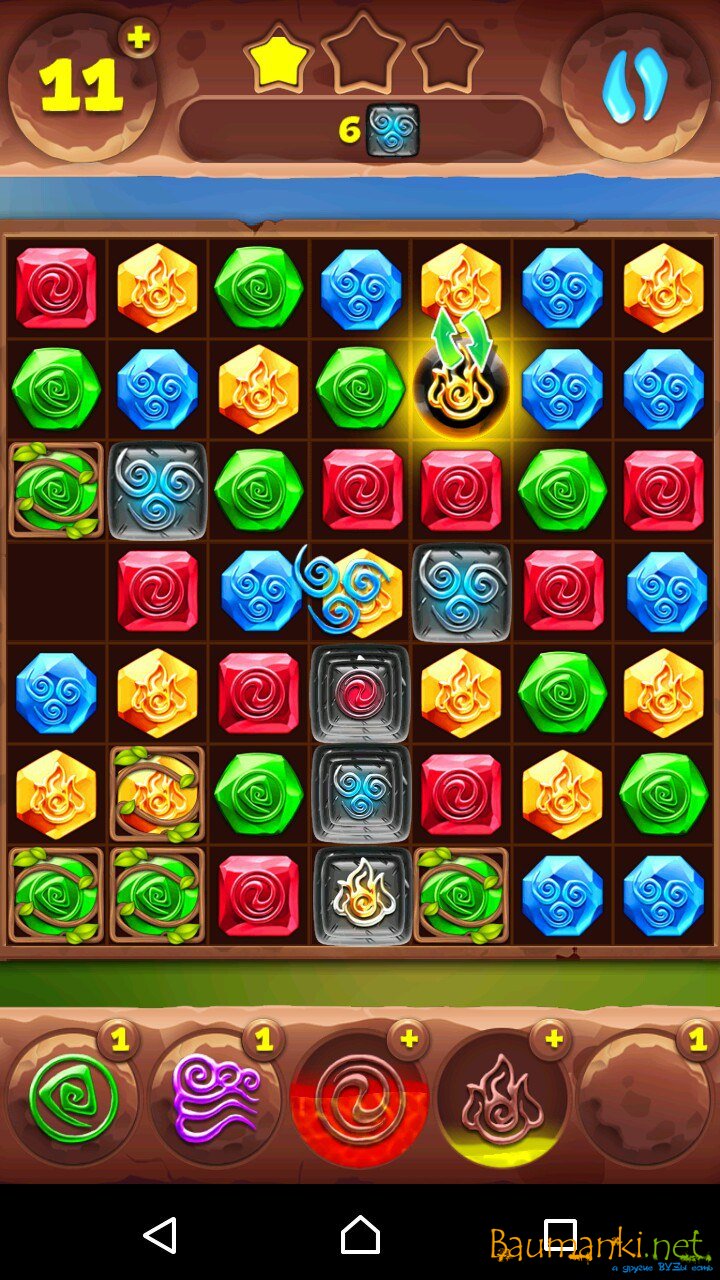Activate the purple wind booster

click(215, 1098)
